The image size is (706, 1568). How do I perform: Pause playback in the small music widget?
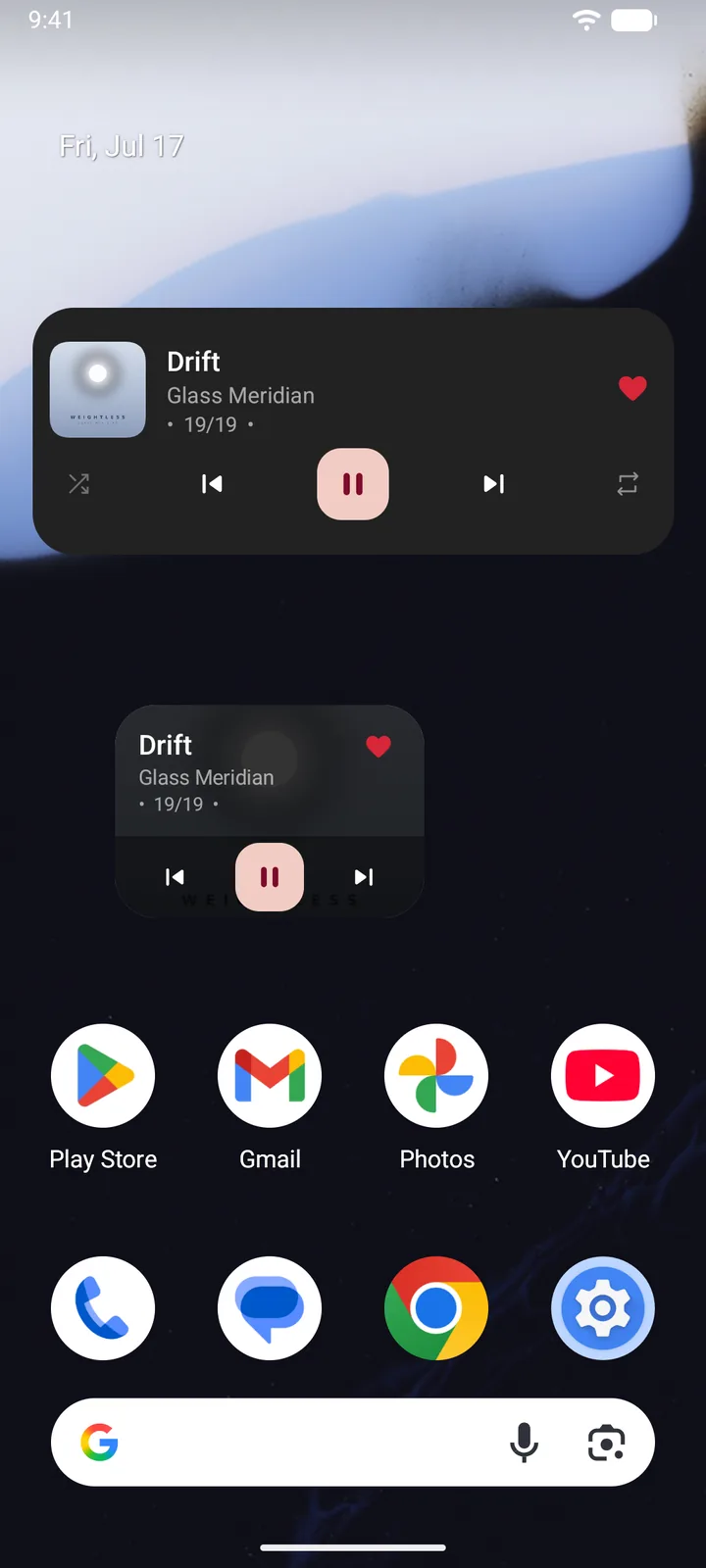click(270, 877)
